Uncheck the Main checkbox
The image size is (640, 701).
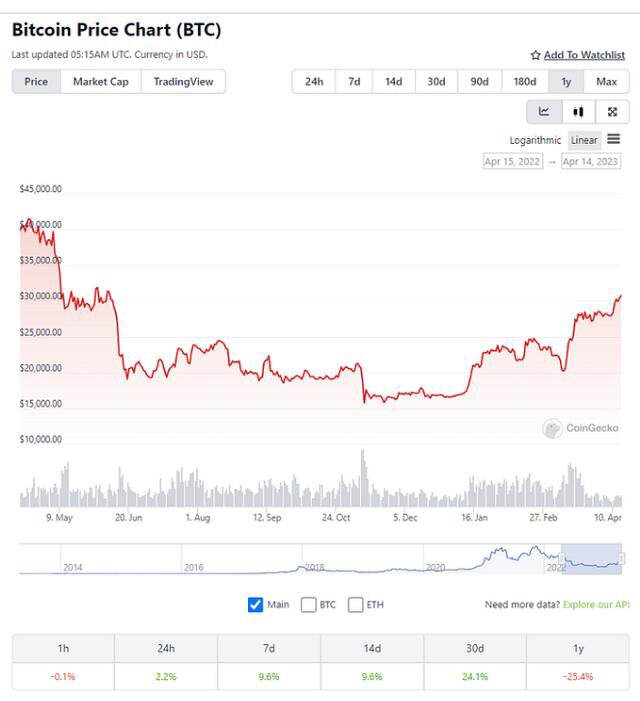[255, 605]
